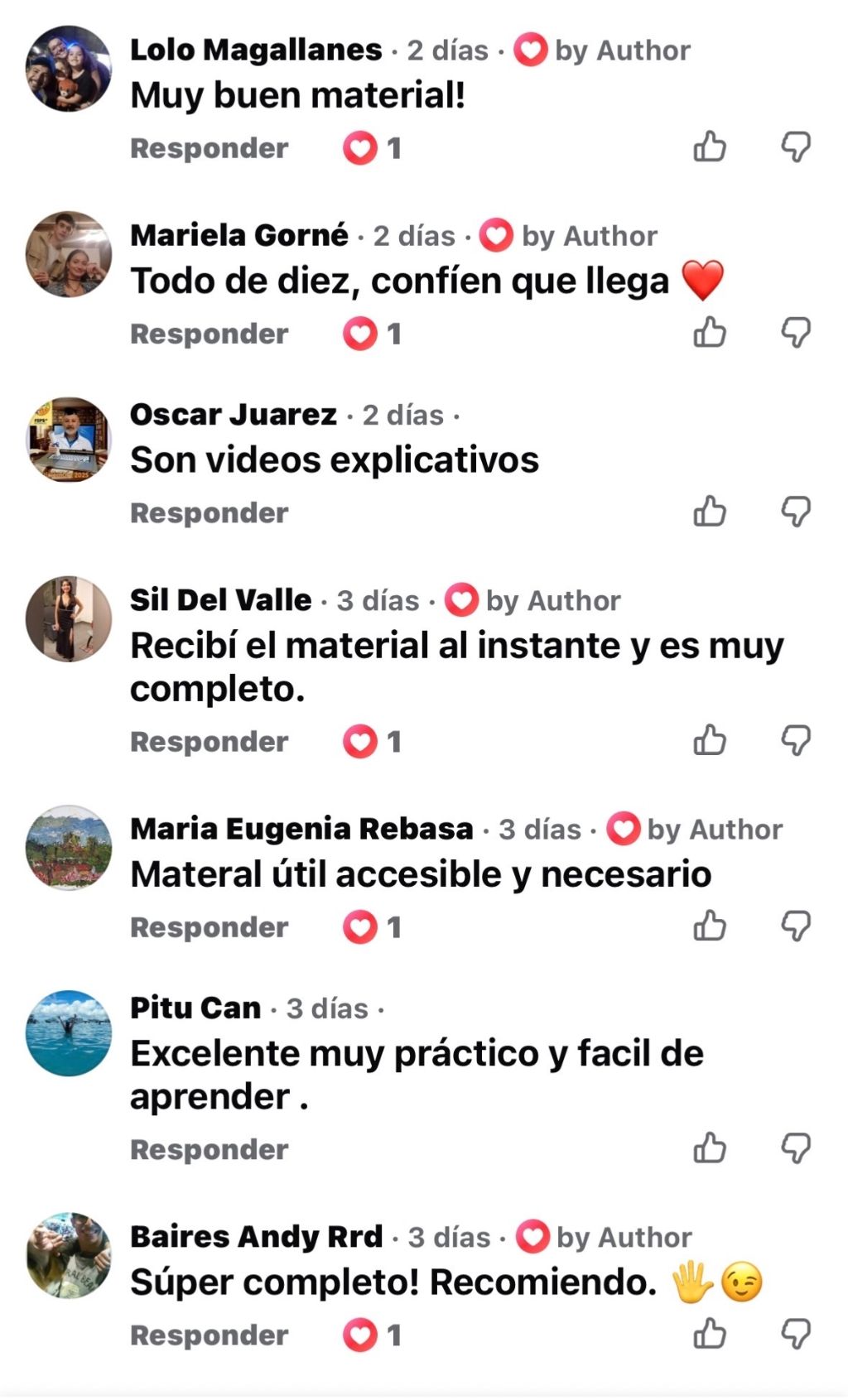The height and width of the screenshot is (1400, 848).
Task: Reply to Baires Andy Rrd's comment
Action: pos(210,1335)
